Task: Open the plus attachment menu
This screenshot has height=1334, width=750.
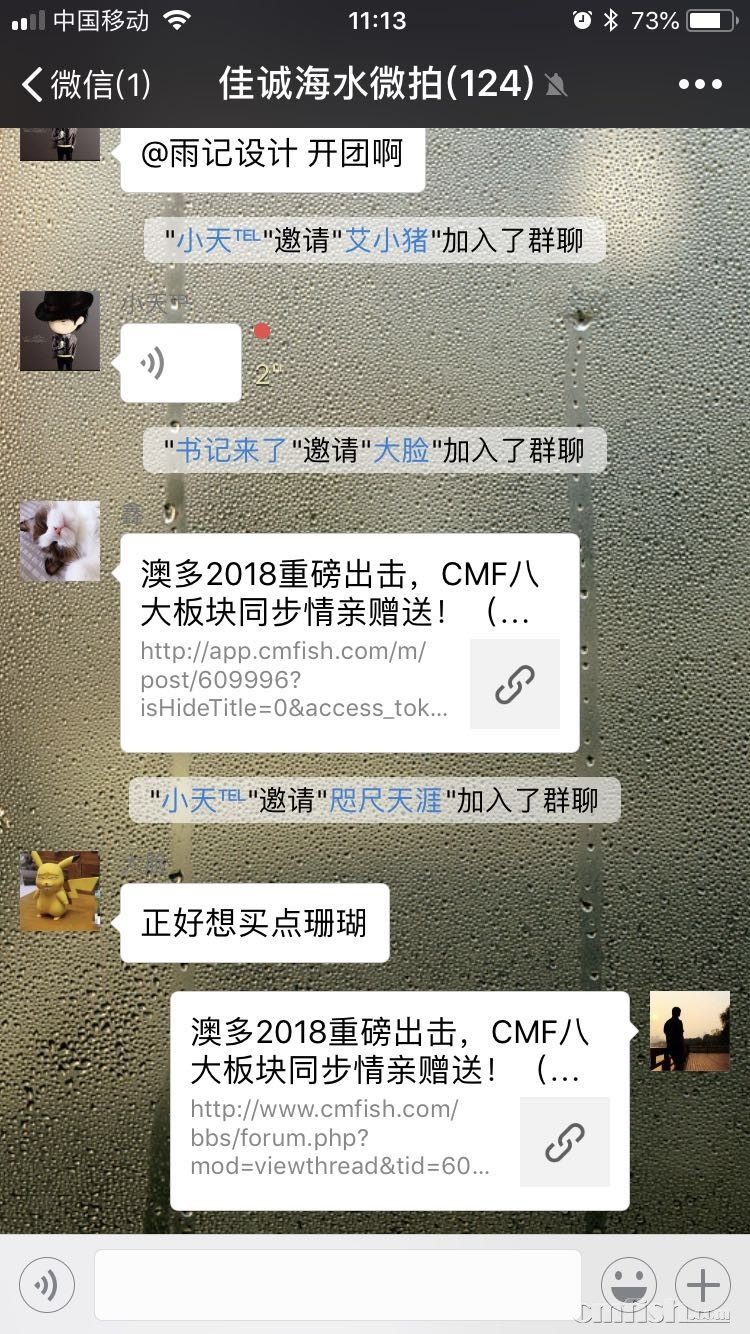Action: [x=703, y=1284]
